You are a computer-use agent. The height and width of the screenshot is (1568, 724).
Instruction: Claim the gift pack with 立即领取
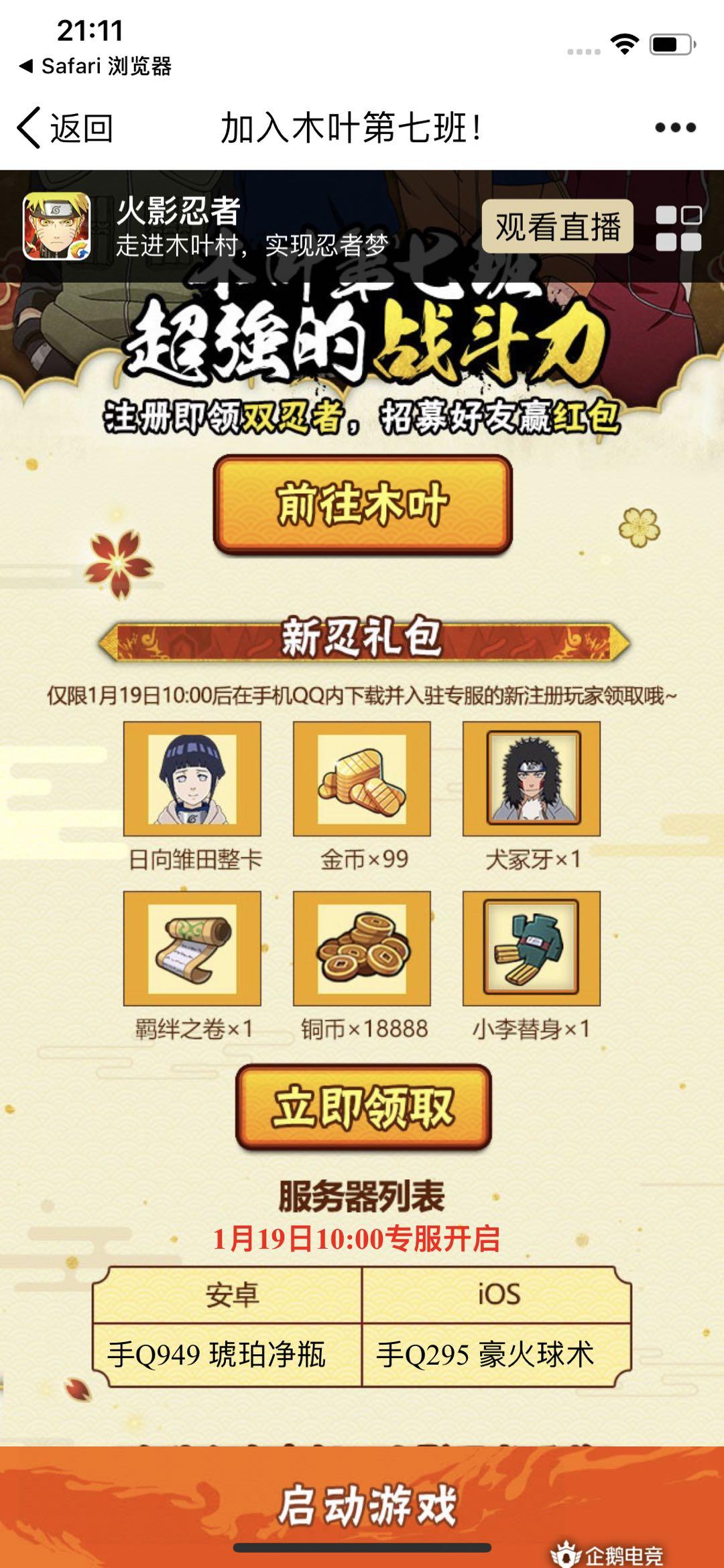pos(363,1107)
